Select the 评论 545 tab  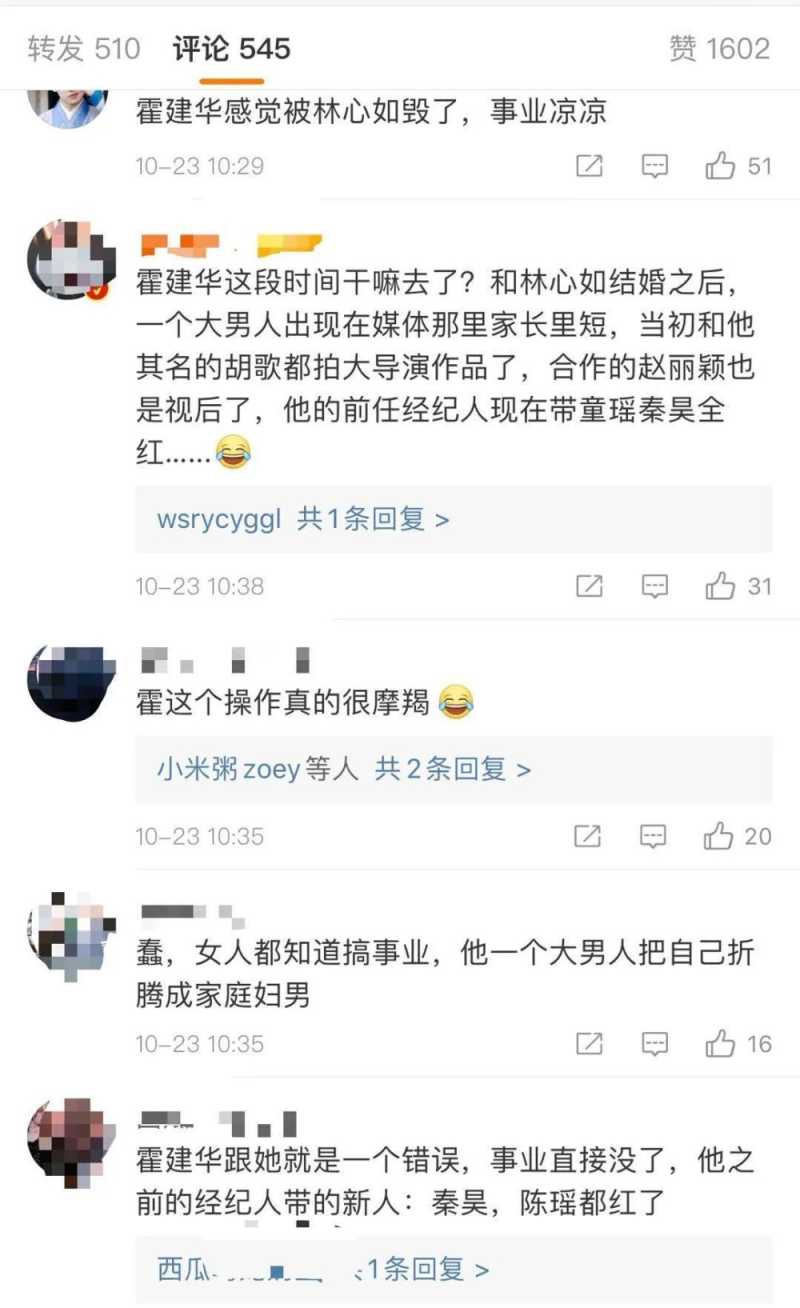coord(231,48)
